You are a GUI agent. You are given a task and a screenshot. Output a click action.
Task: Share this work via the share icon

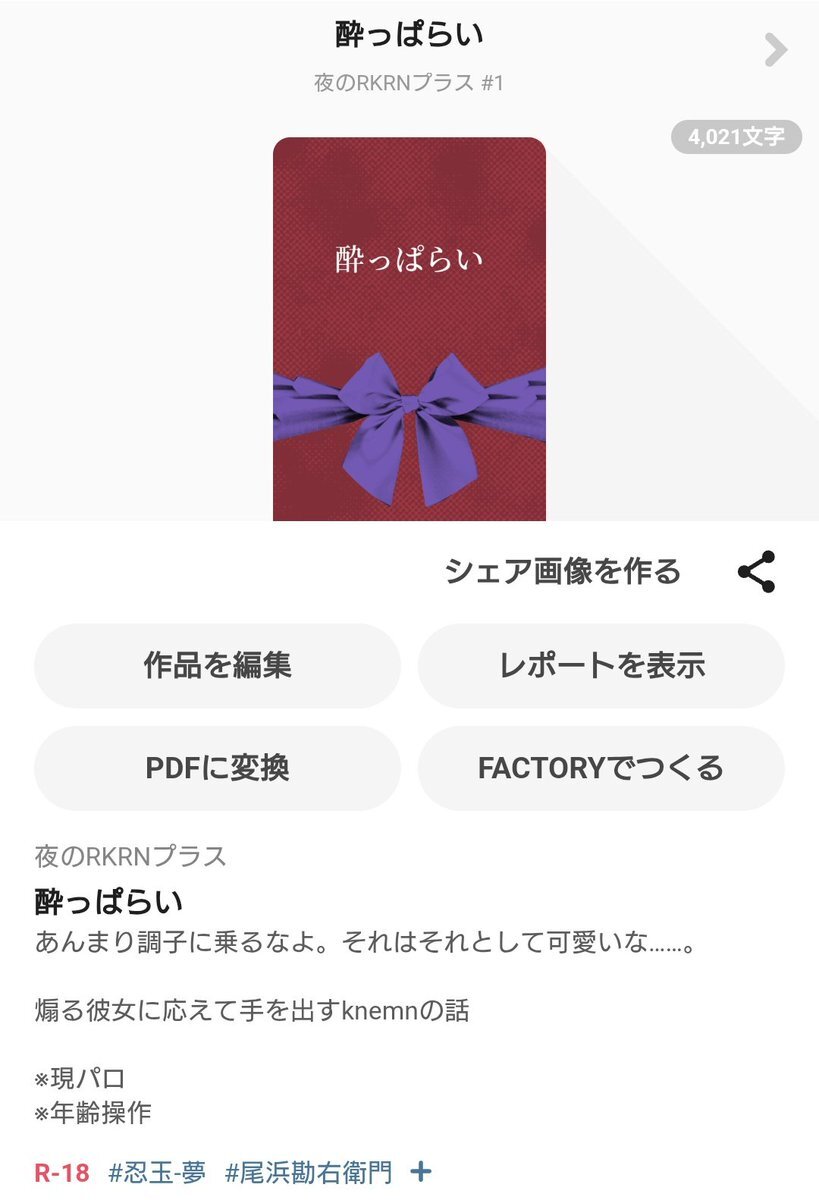click(756, 572)
